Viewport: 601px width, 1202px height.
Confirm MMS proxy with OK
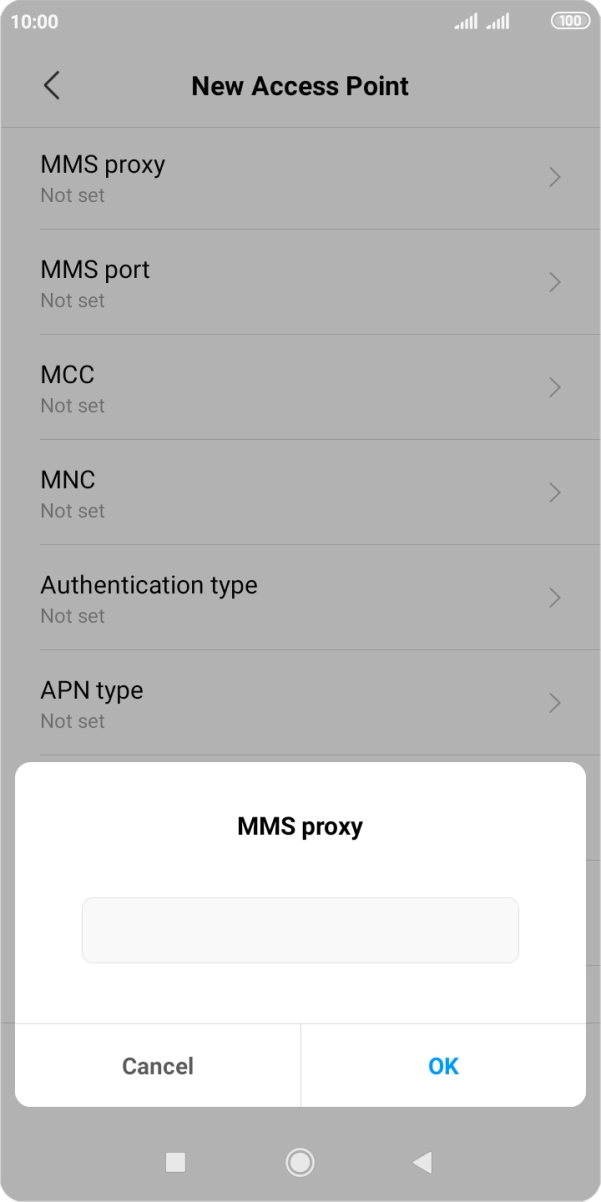point(443,1066)
